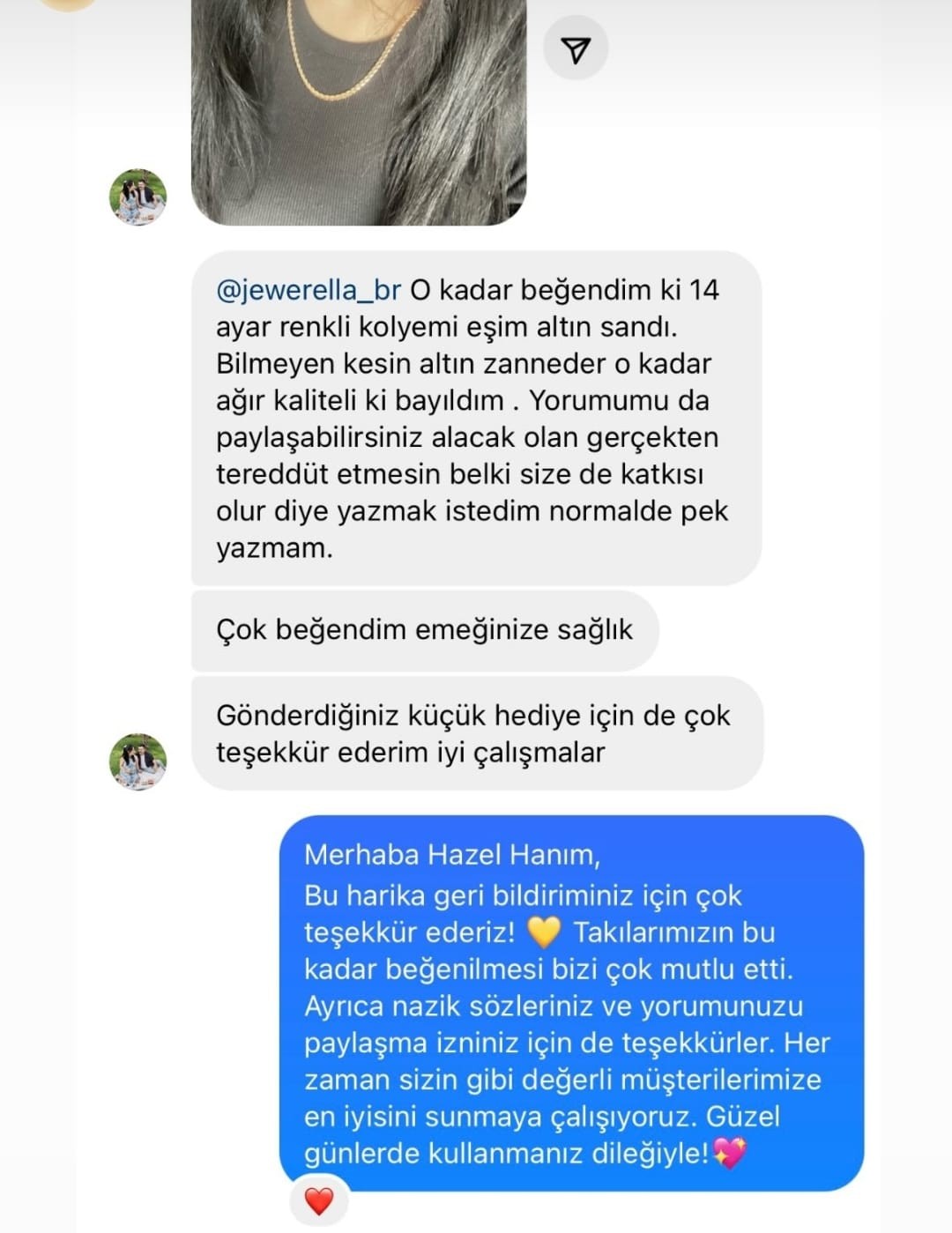
Task: Forward the shared necklace photo
Action: (x=576, y=50)
